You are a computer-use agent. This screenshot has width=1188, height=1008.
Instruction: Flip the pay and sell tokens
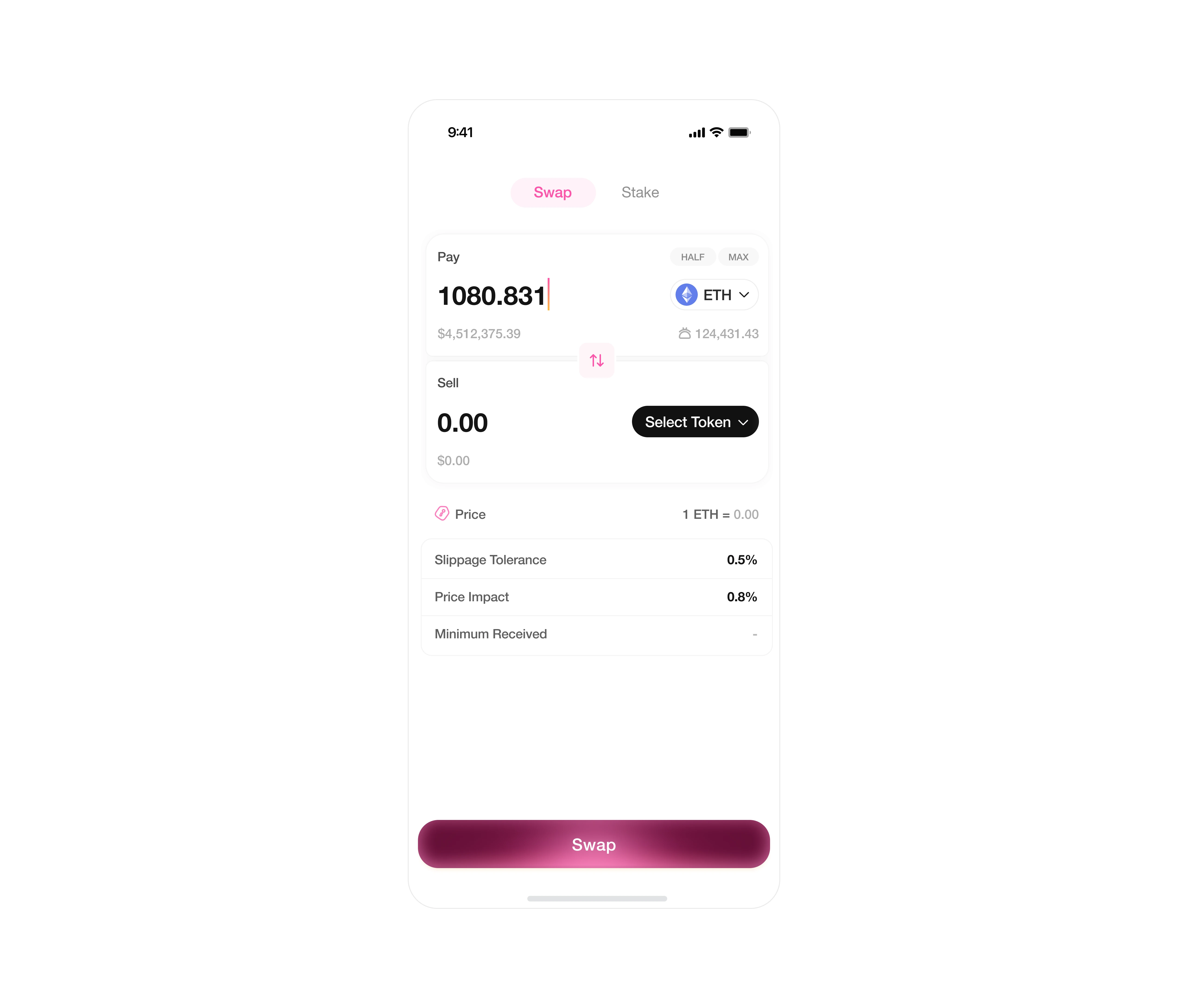click(596, 361)
